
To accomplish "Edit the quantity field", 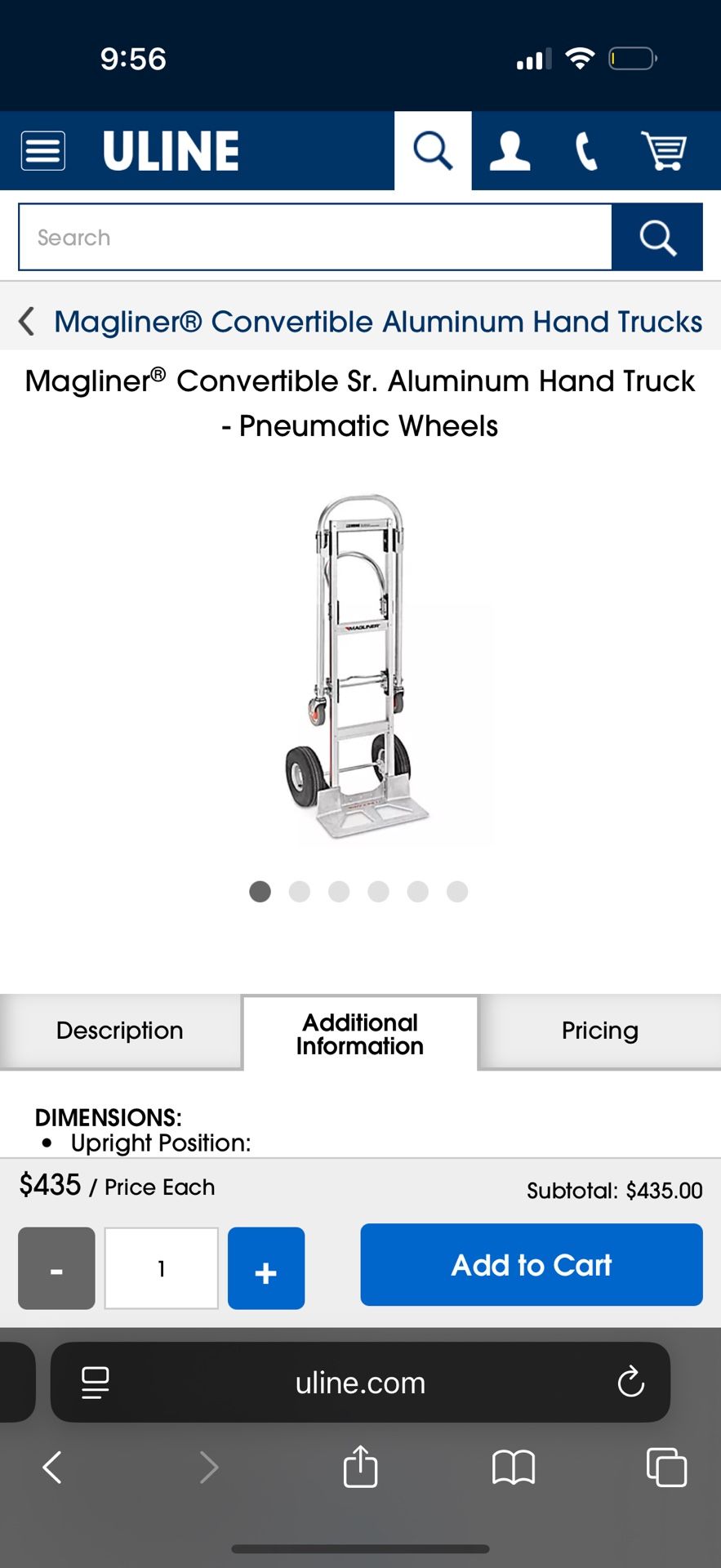I will click(x=162, y=1268).
